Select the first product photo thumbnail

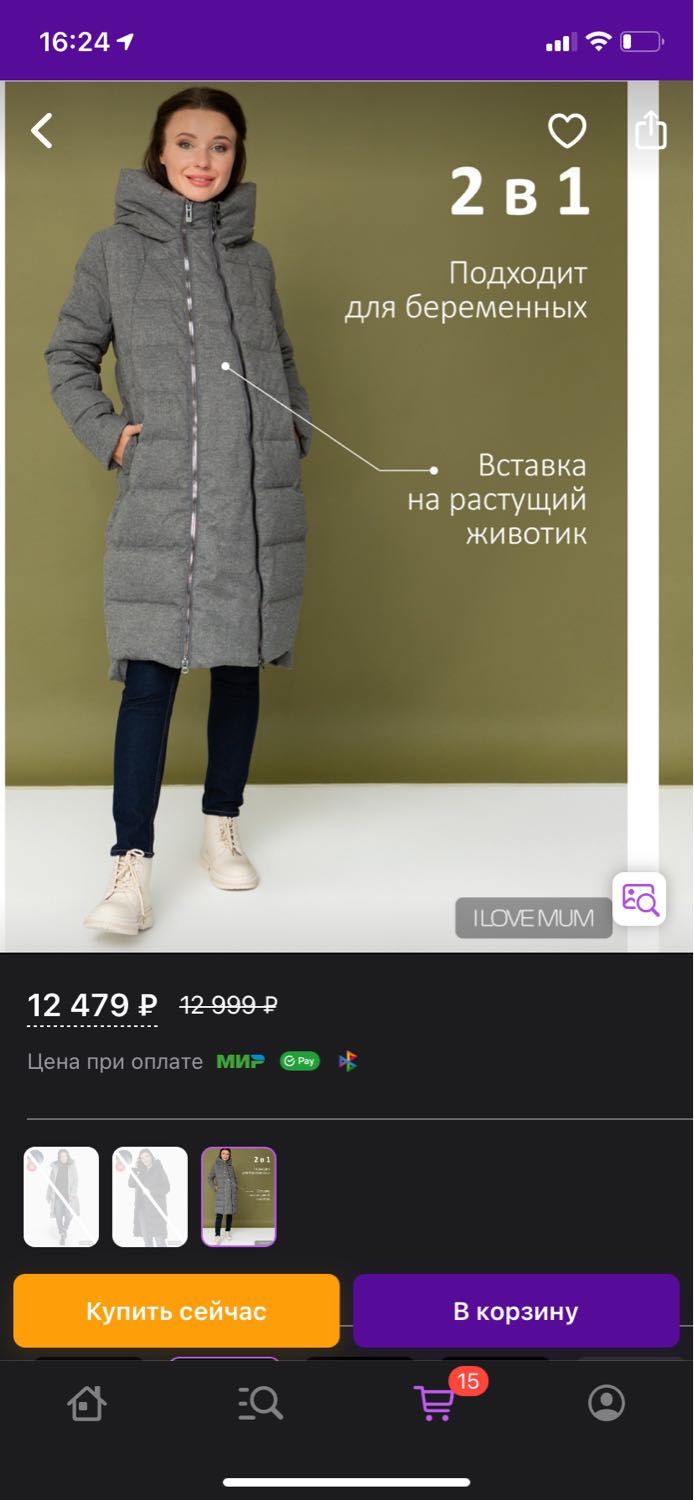click(61, 1197)
